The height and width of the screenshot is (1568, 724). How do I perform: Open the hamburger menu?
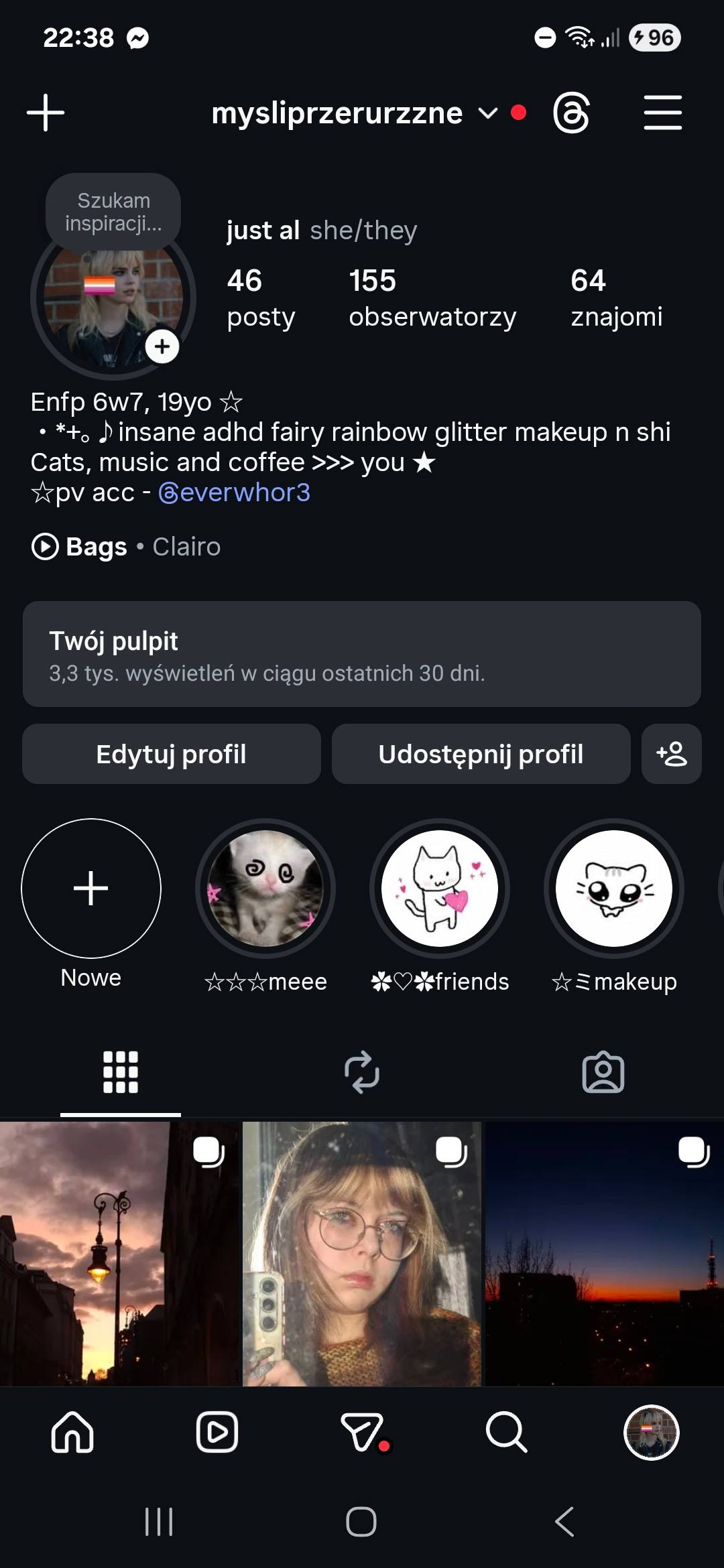[662, 113]
